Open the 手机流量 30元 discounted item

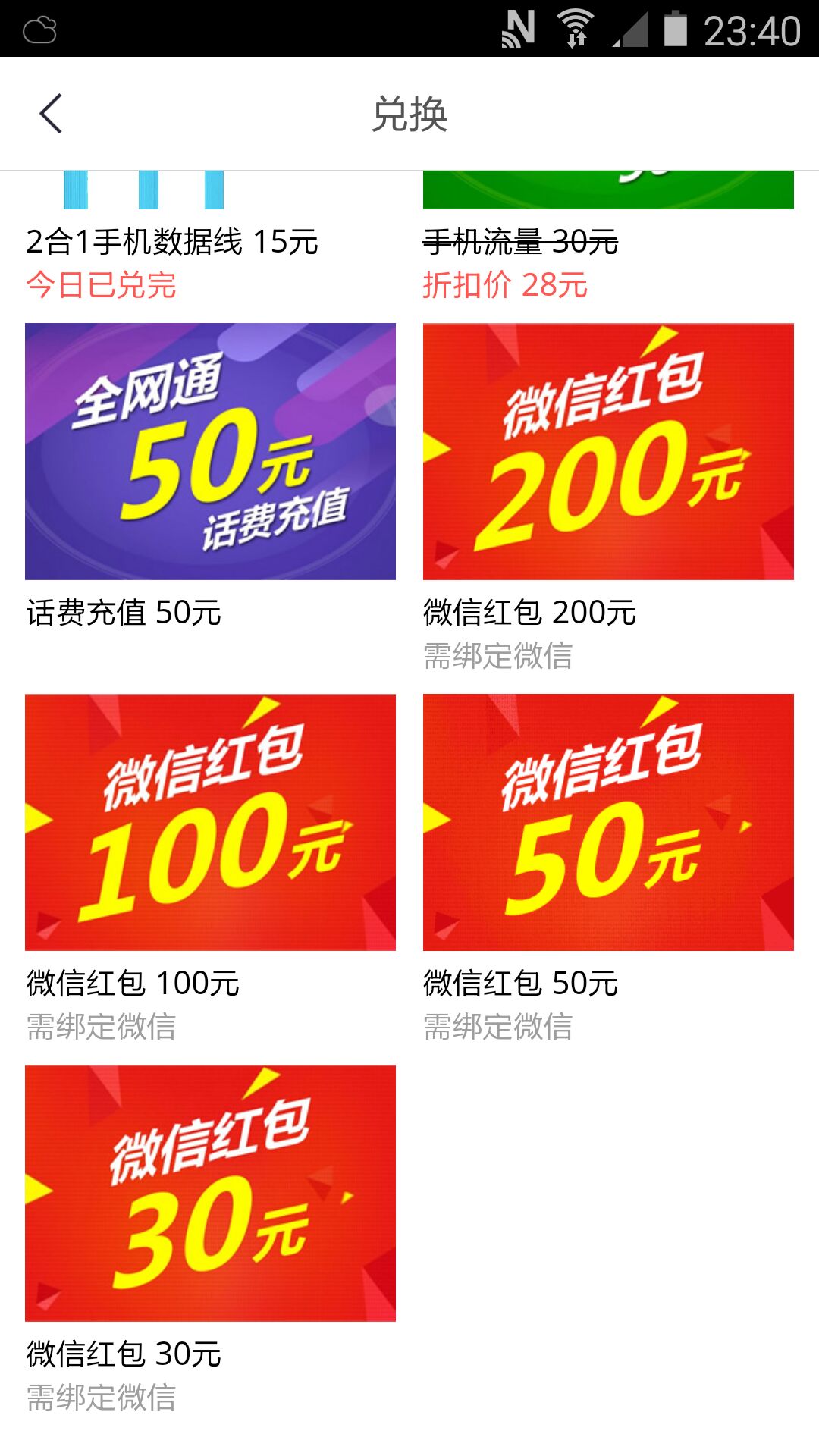pyautogui.click(x=608, y=237)
